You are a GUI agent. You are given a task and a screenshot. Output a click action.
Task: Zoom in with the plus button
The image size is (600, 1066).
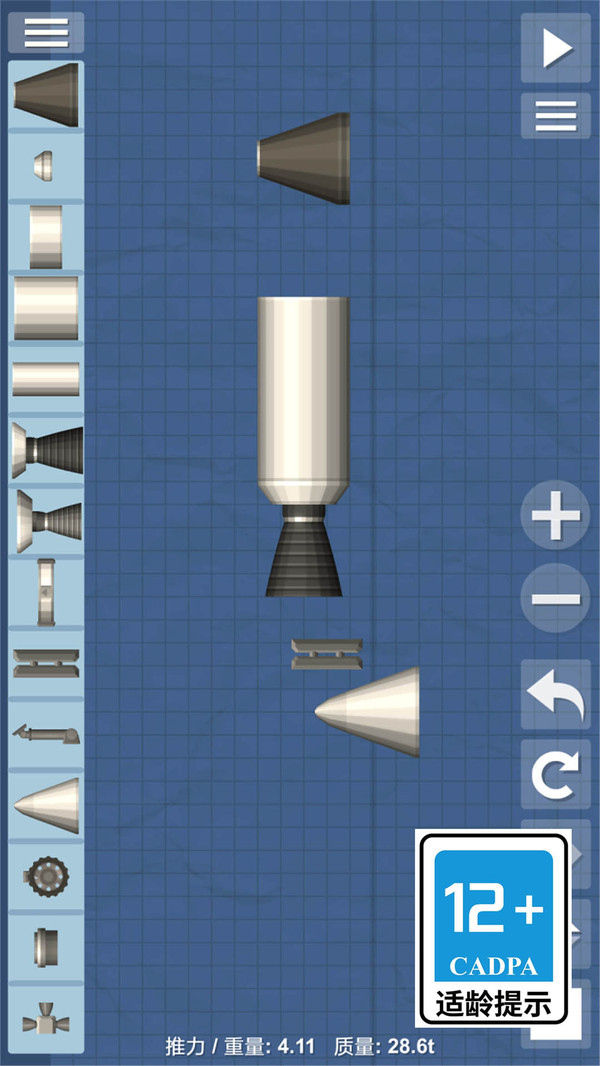[556, 518]
